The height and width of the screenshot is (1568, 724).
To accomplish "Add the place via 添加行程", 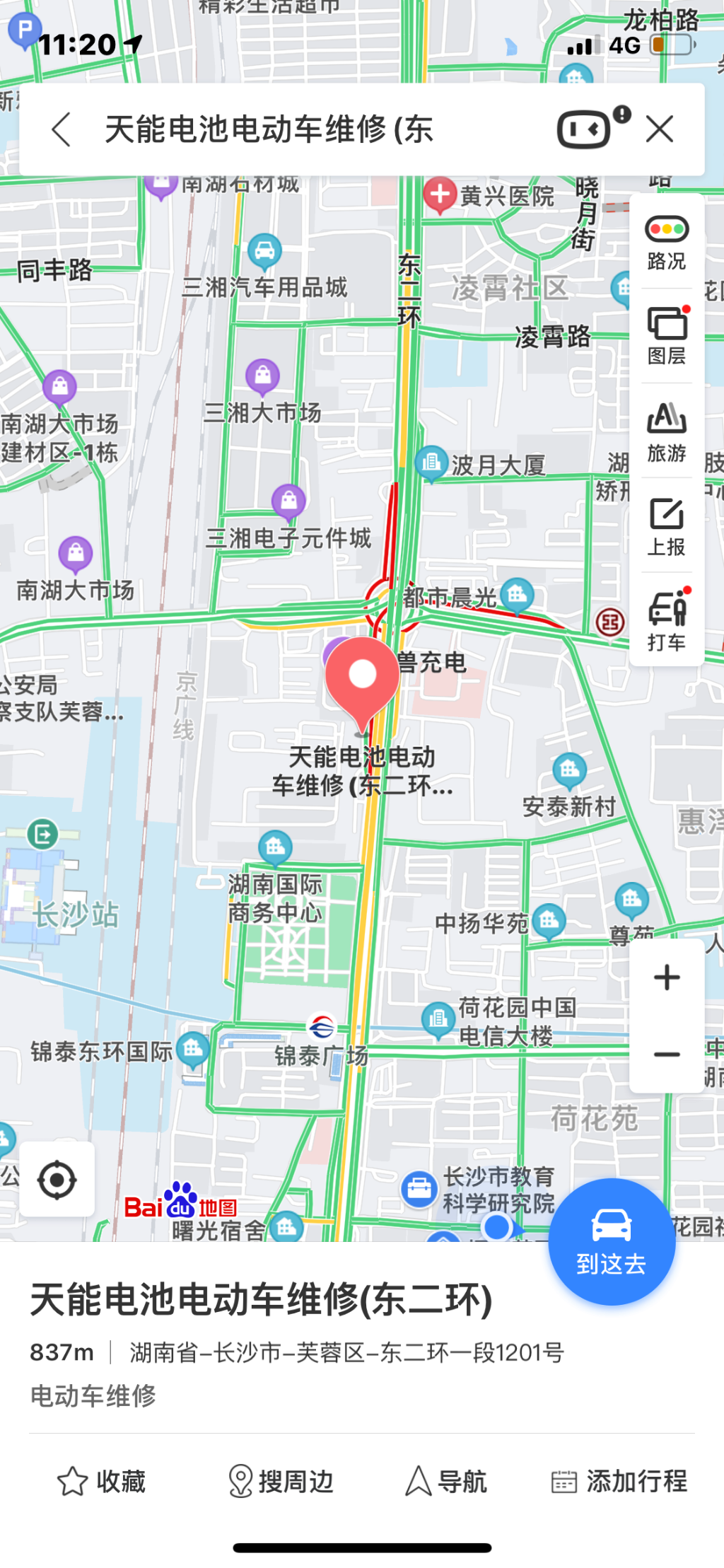I will tap(619, 1481).
